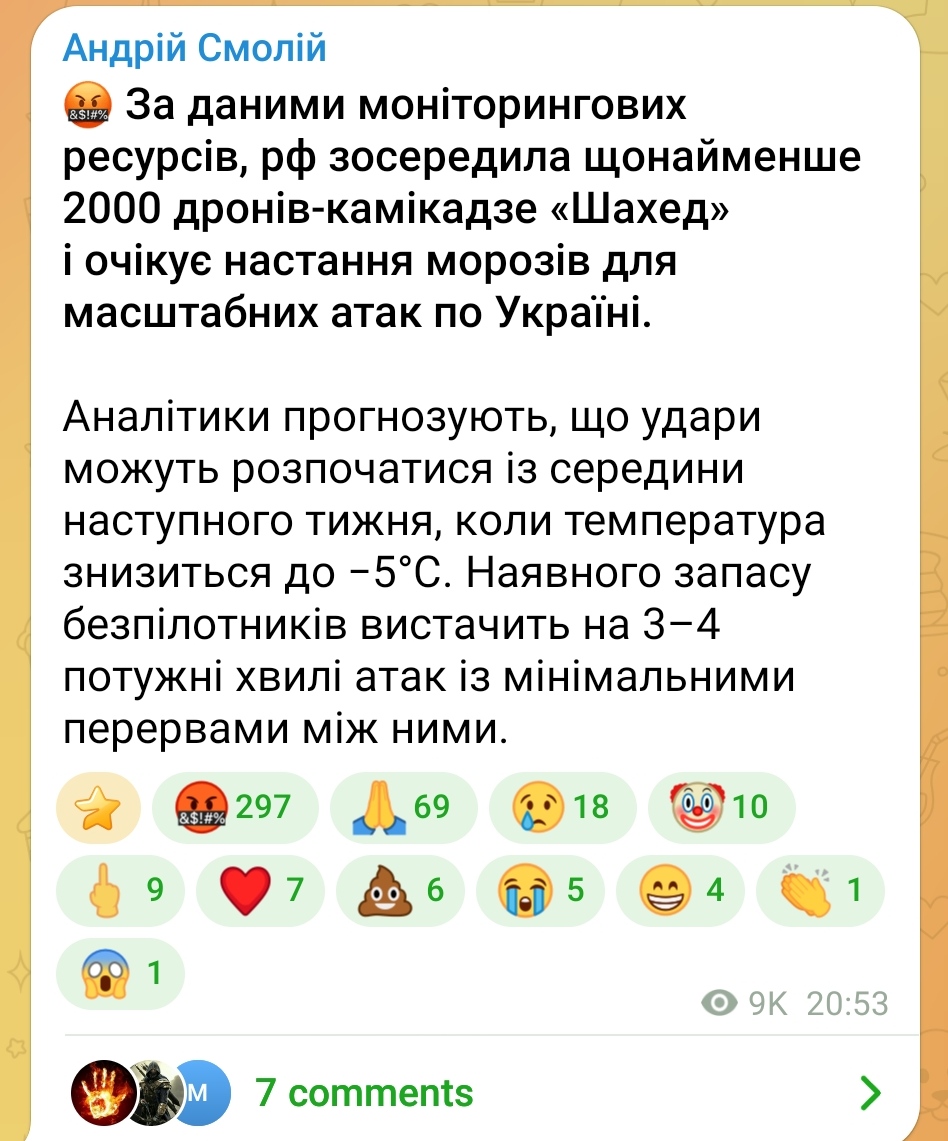The width and height of the screenshot is (948, 1141).
Task: Select the clown face reaction with 10
Action: pyautogui.click(x=720, y=808)
